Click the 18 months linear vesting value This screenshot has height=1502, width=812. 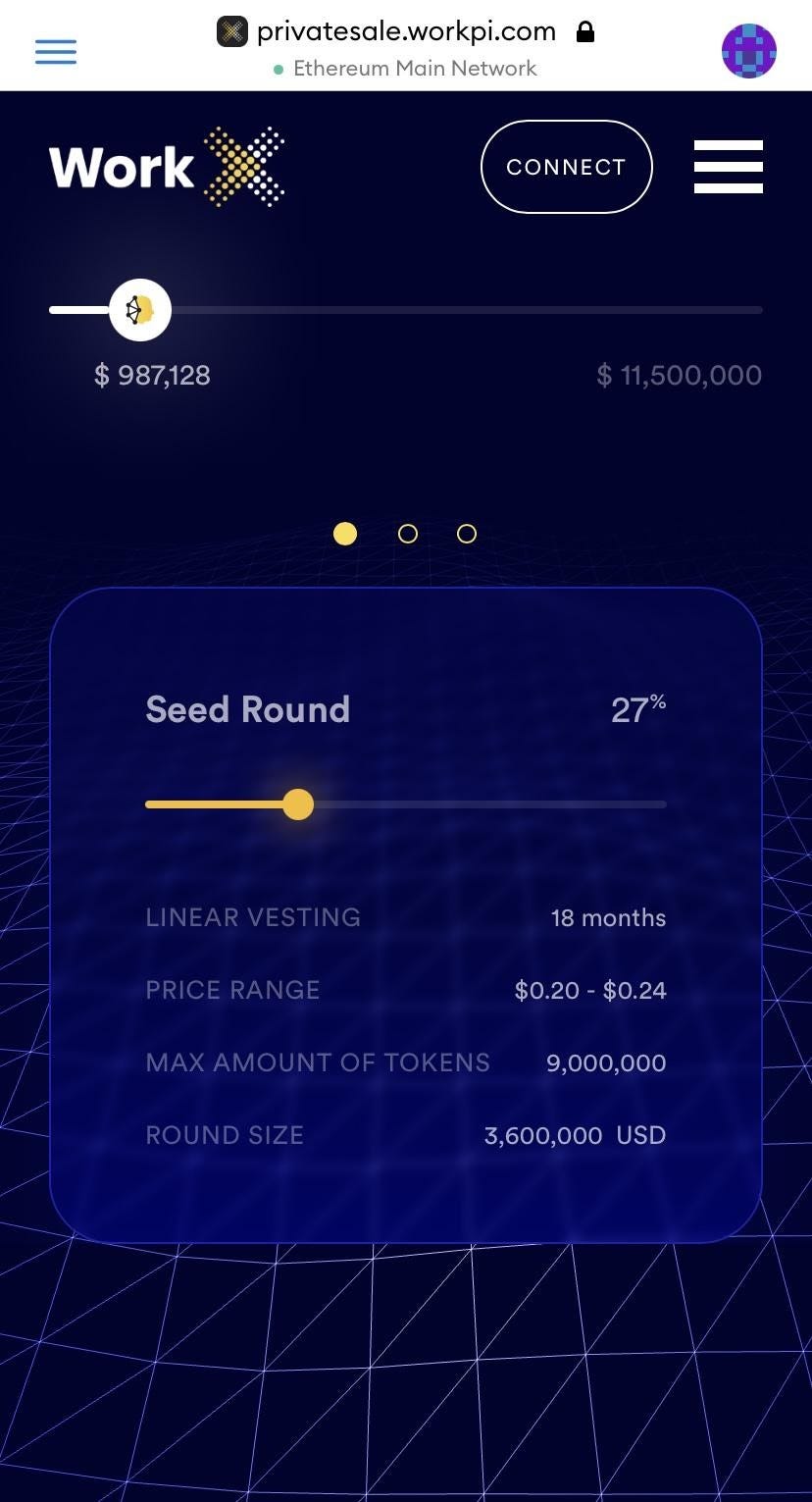tap(608, 918)
